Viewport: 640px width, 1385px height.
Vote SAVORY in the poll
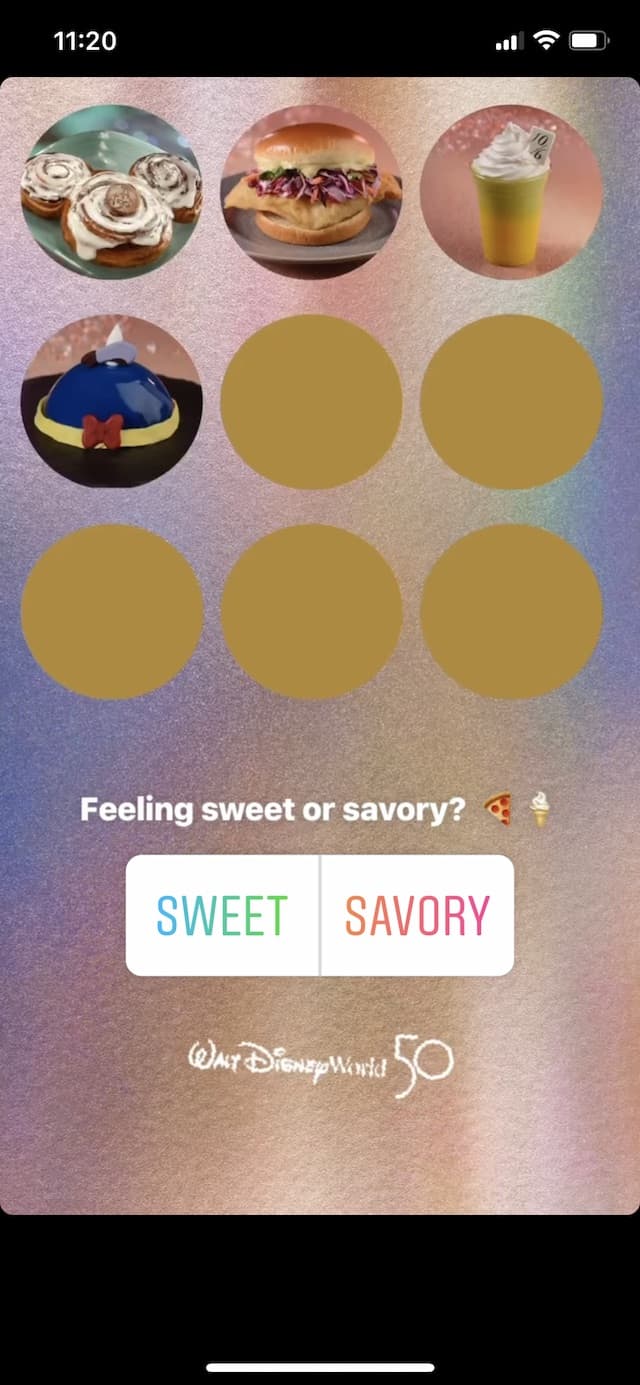417,915
